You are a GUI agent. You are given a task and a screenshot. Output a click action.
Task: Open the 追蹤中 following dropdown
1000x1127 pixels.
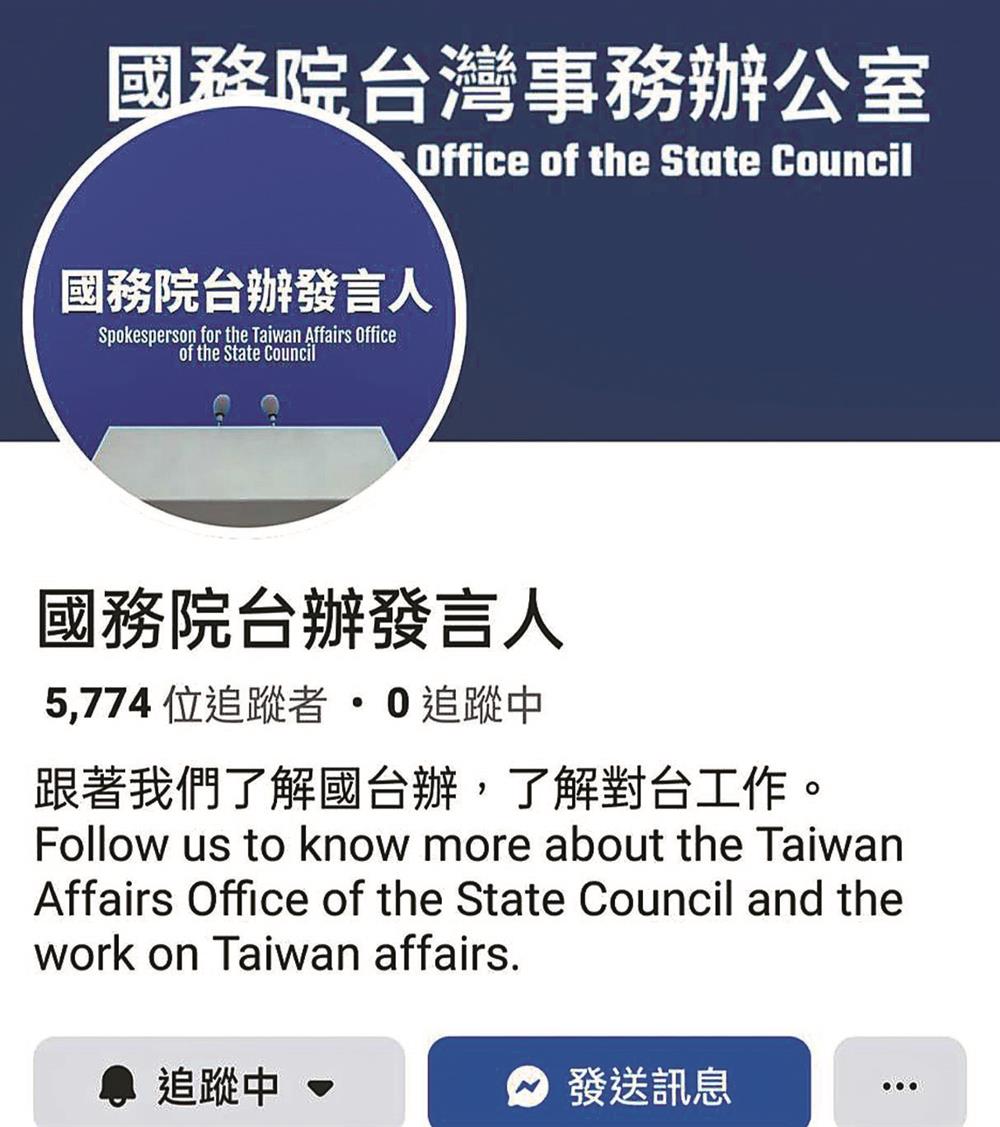point(219,1085)
